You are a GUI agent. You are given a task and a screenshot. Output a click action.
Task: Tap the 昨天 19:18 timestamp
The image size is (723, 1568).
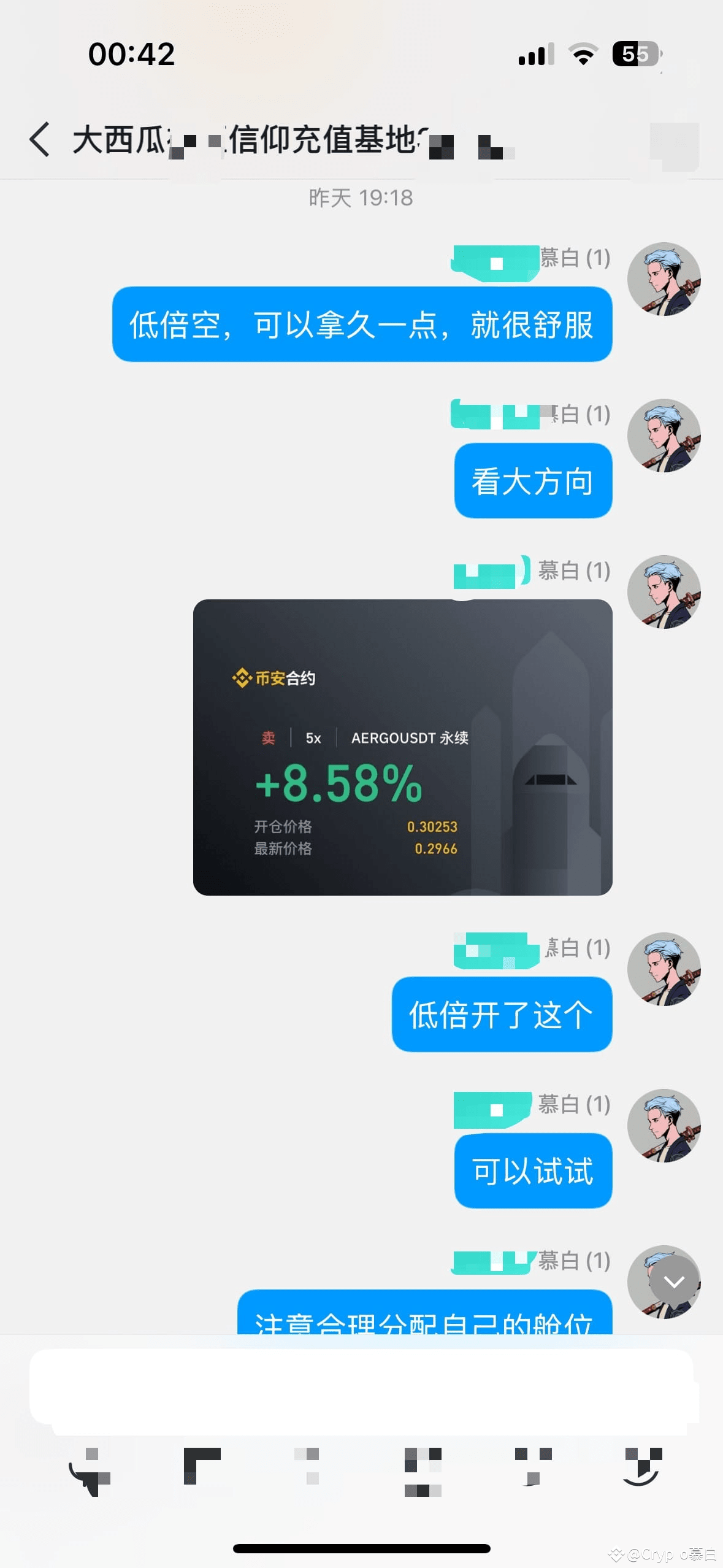click(361, 198)
